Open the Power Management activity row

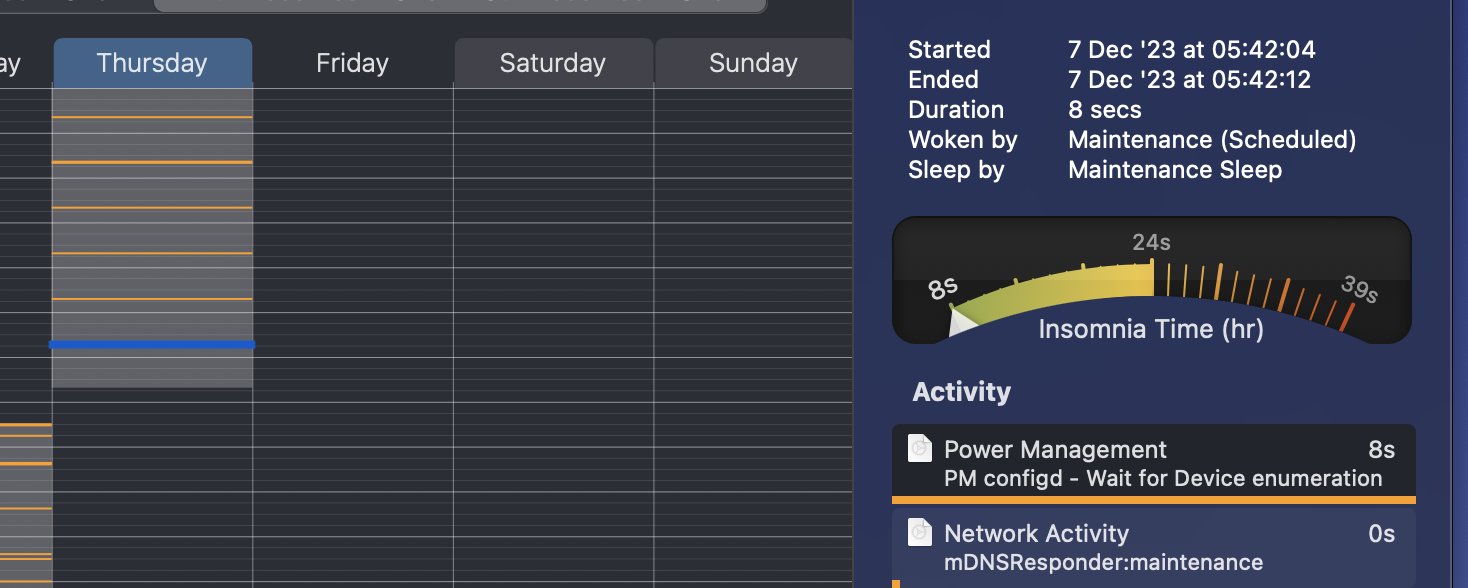[x=1154, y=463]
